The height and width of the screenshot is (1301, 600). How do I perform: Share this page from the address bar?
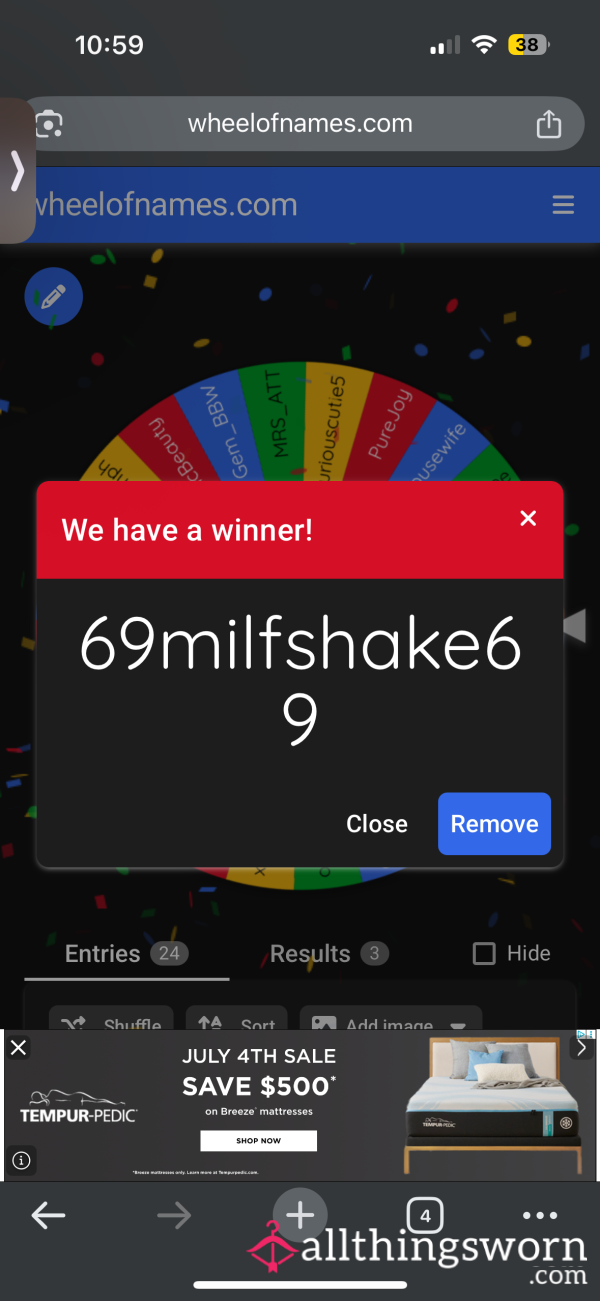tap(548, 124)
